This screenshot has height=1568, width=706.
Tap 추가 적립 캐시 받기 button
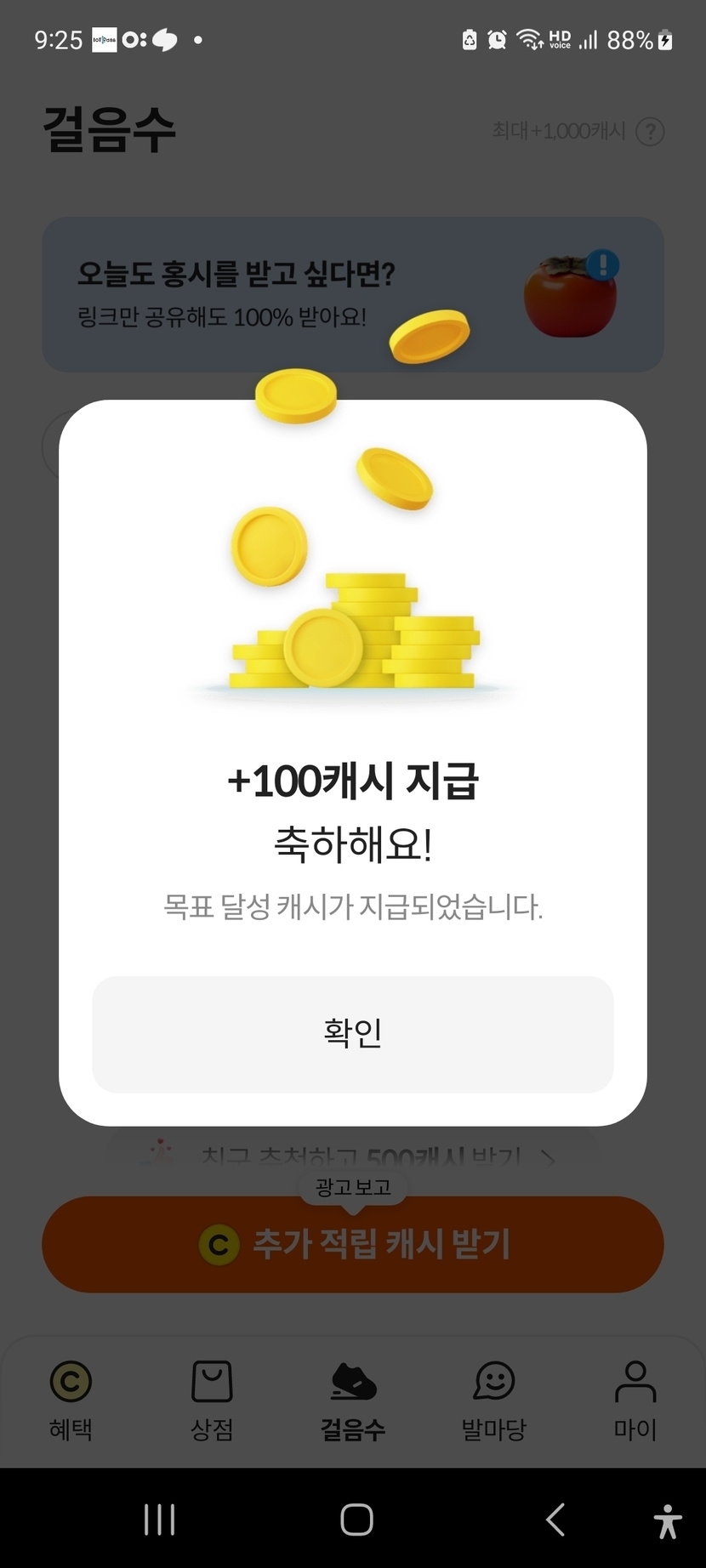click(x=352, y=1245)
